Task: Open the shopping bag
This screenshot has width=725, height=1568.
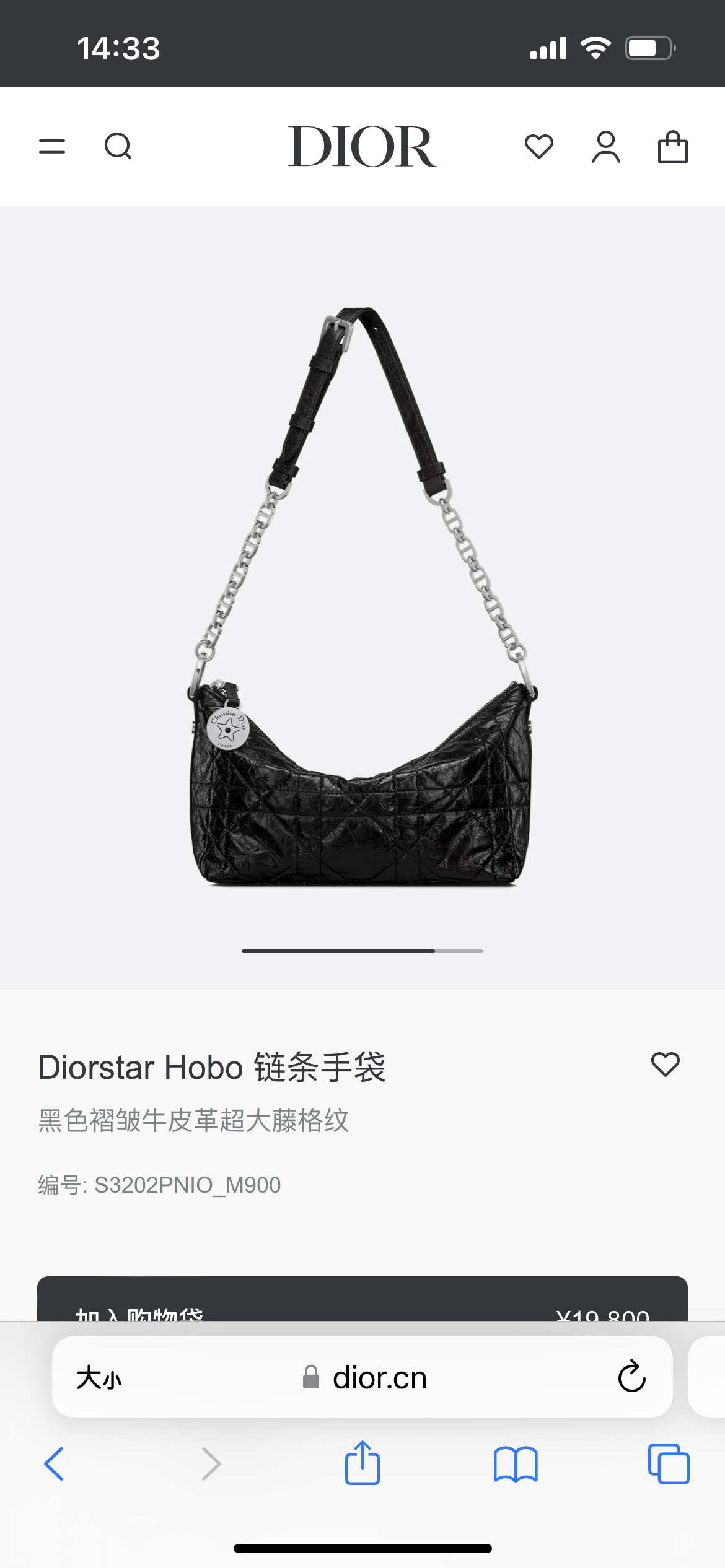Action: (672, 147)
